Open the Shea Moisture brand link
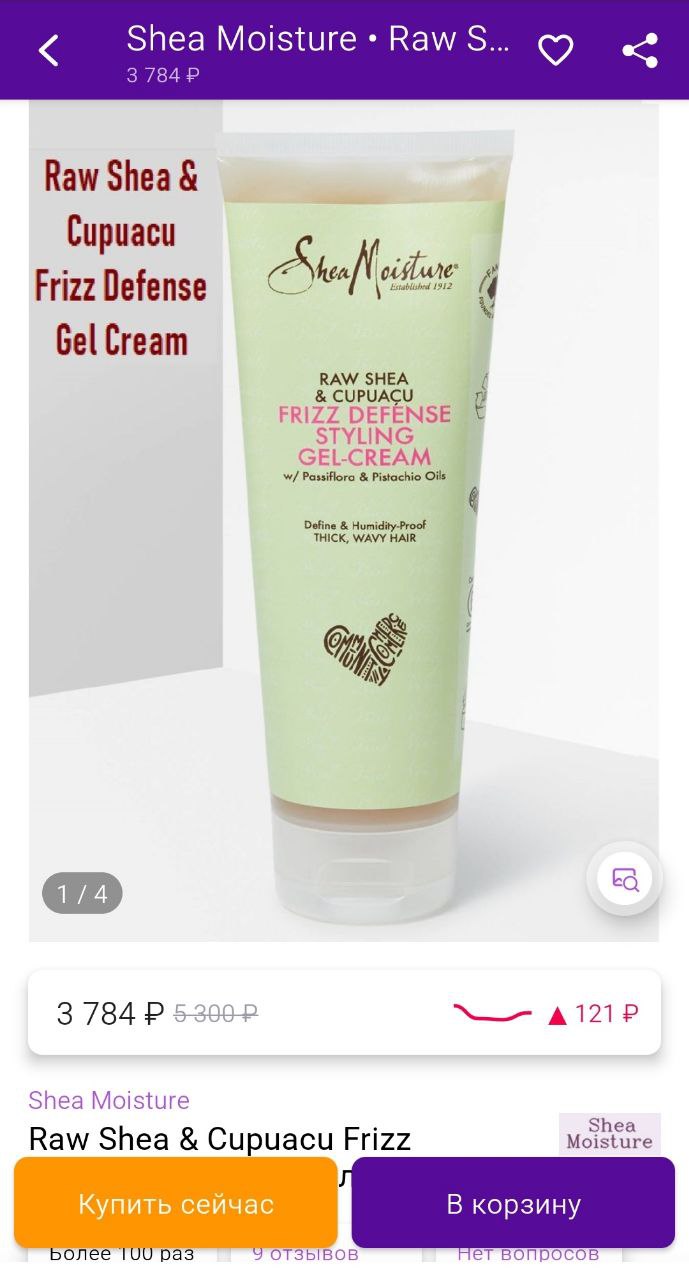The image size is (689, 1280). (109, 1100)
